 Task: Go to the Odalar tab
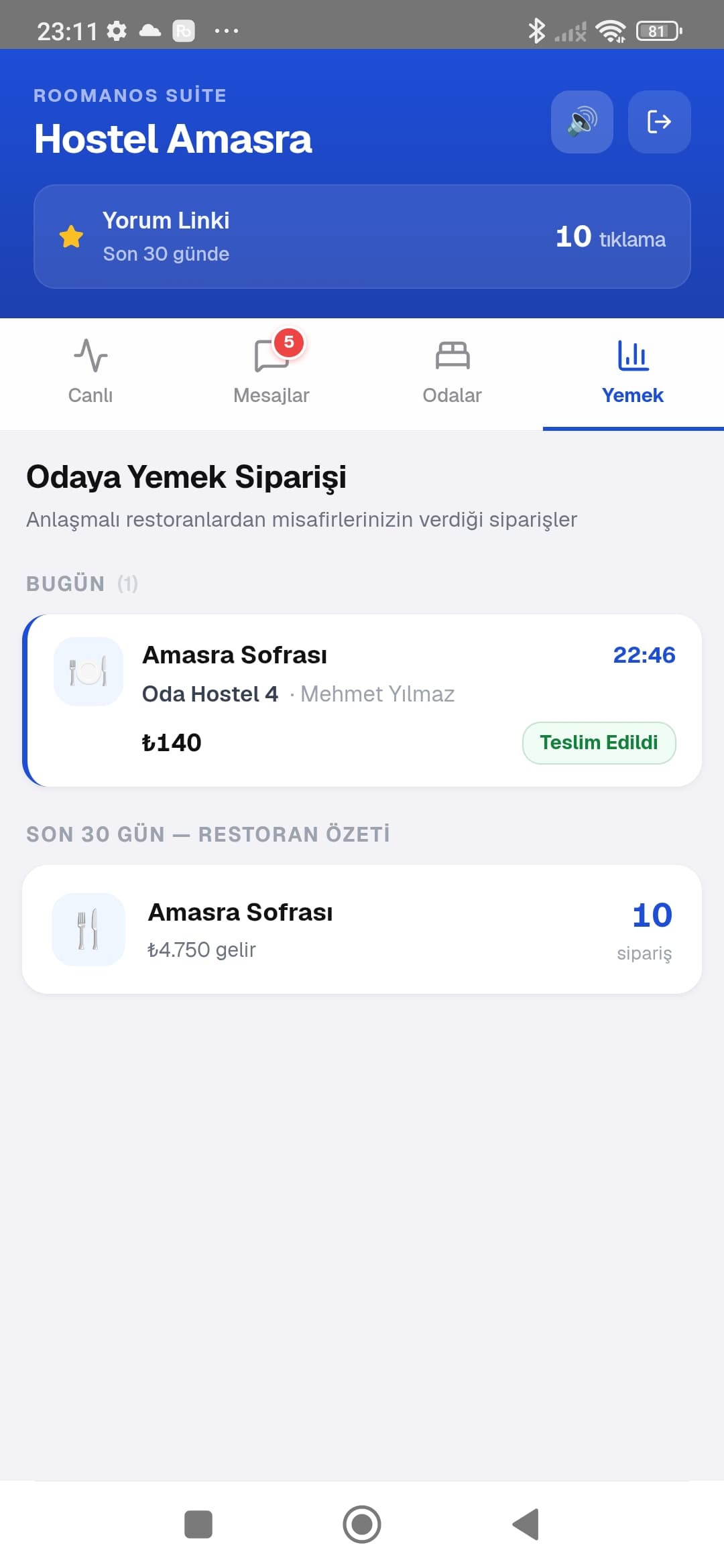452,374
